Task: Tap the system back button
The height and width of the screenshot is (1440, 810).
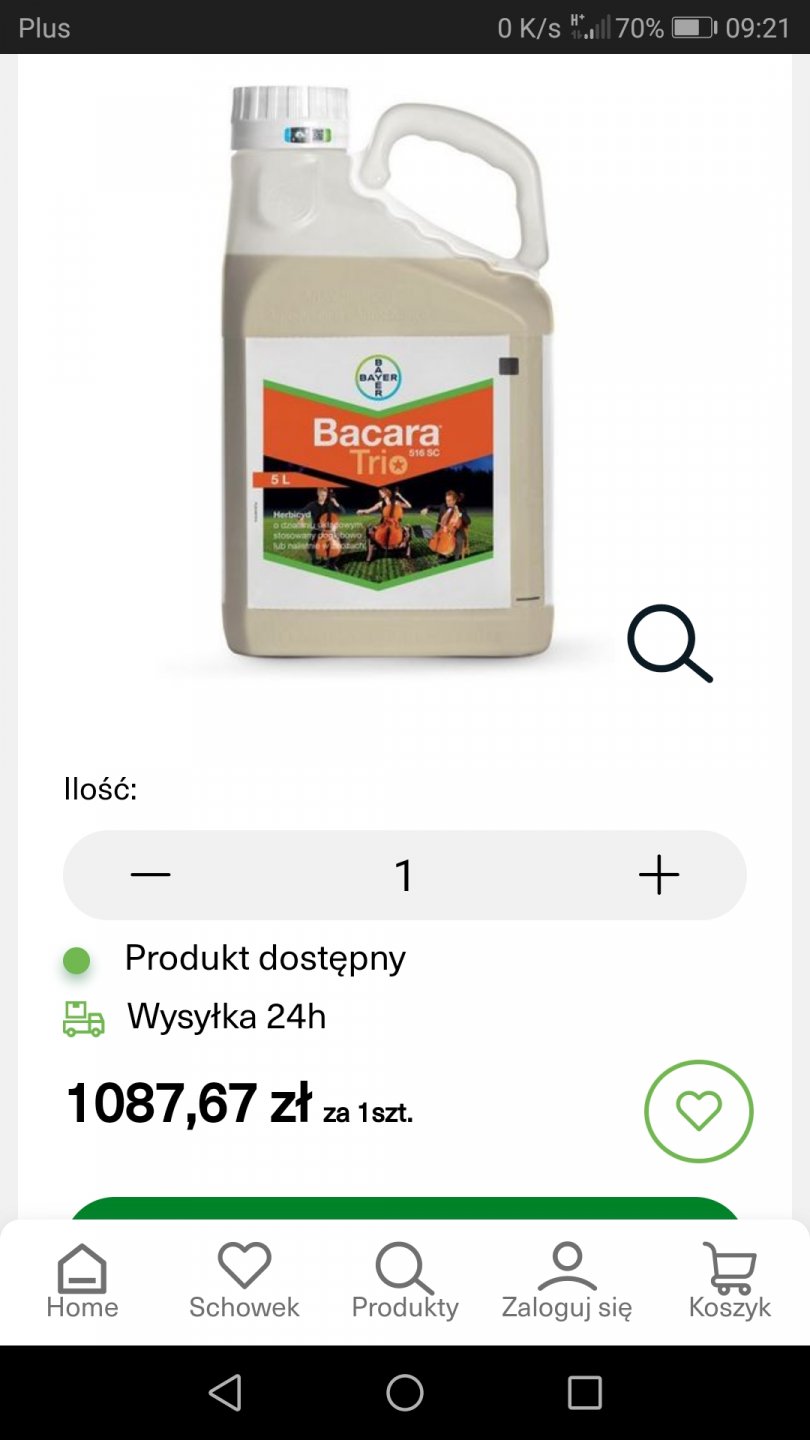Action: pos(225,1392)
